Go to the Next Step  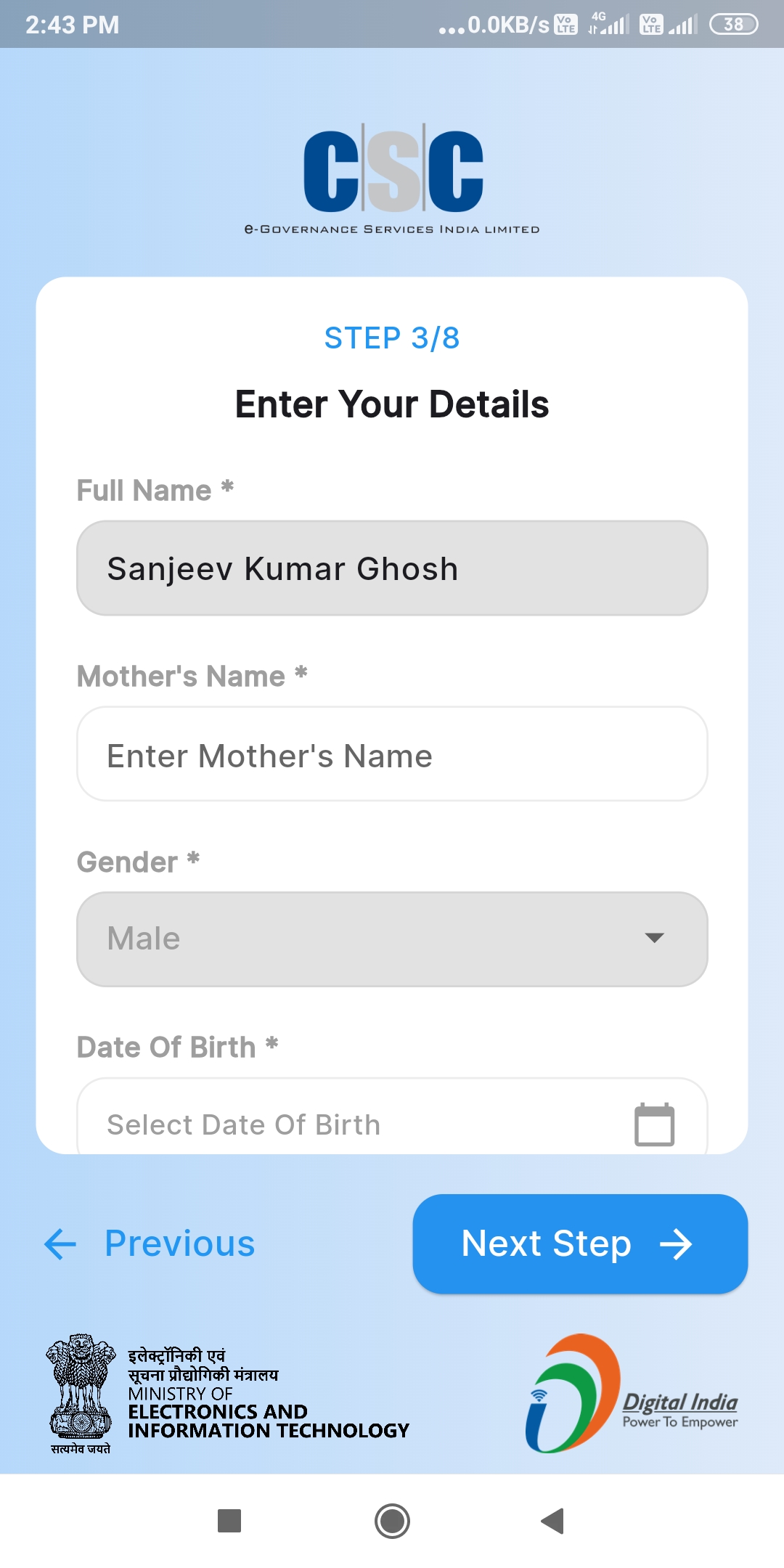pyautogui.click(x=580, y=1244)
